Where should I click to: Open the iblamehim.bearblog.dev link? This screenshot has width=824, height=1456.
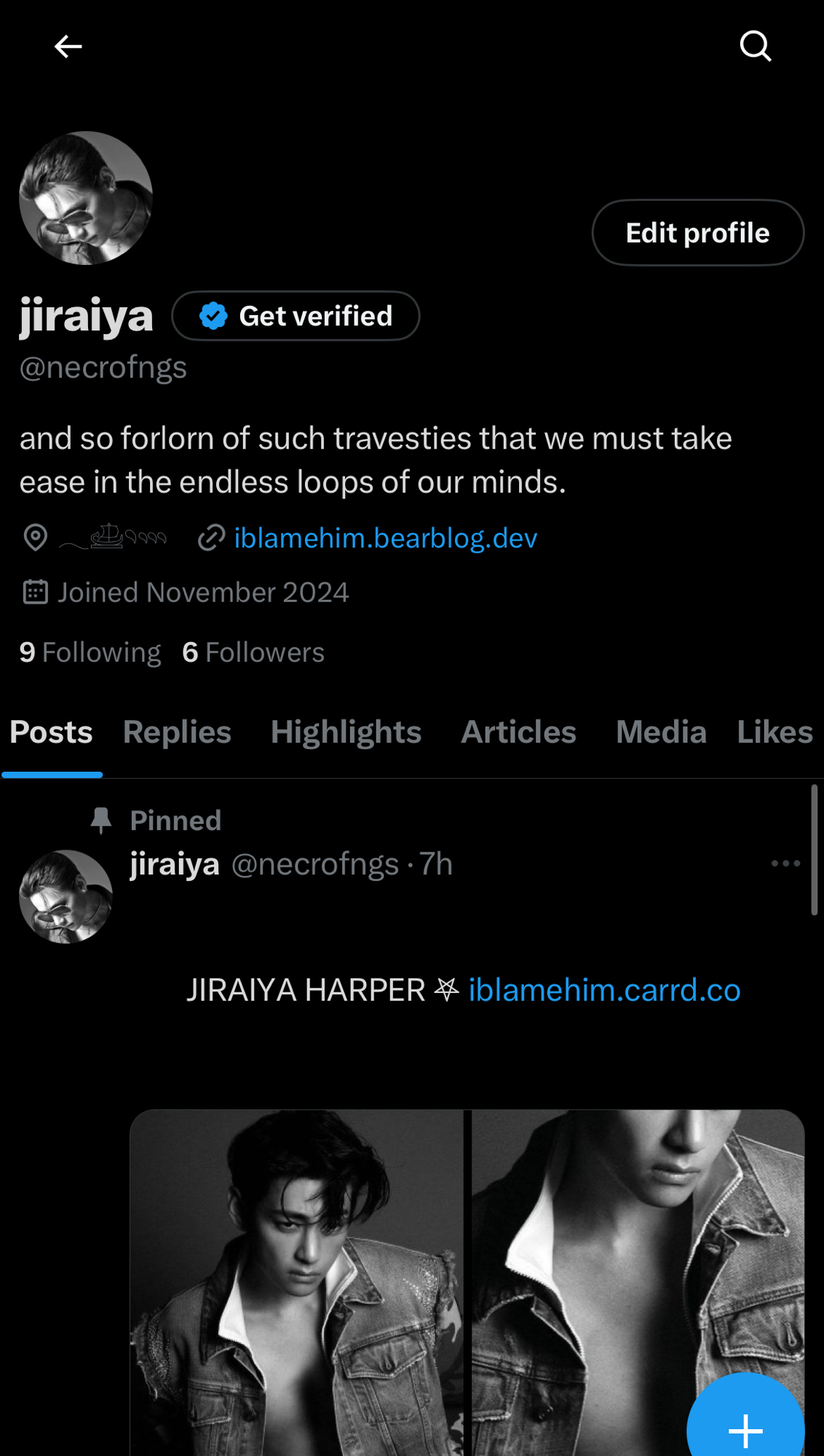[385, 539]
